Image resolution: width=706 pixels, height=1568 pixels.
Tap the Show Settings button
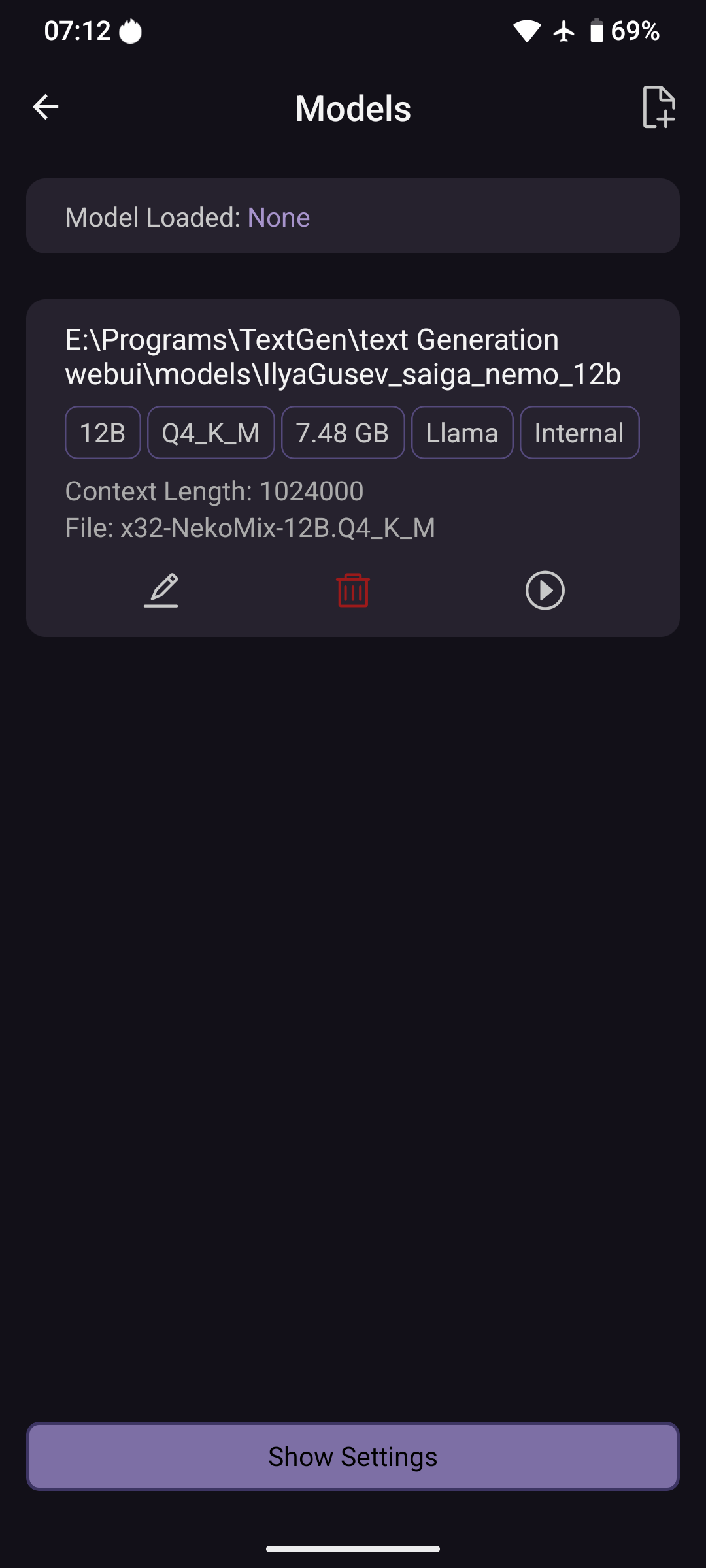pos(353,1456)
